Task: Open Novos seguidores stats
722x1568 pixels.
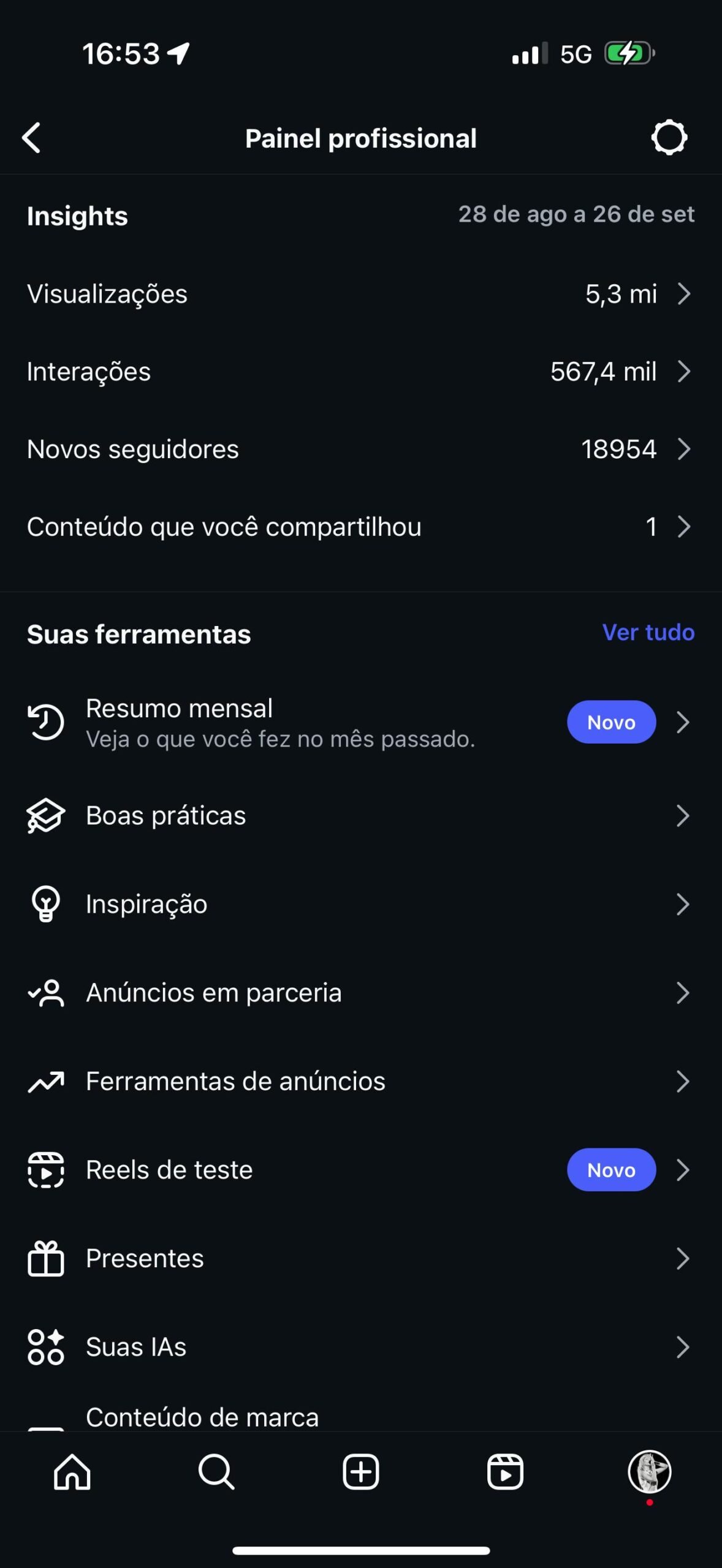Action: coord(360,450)
